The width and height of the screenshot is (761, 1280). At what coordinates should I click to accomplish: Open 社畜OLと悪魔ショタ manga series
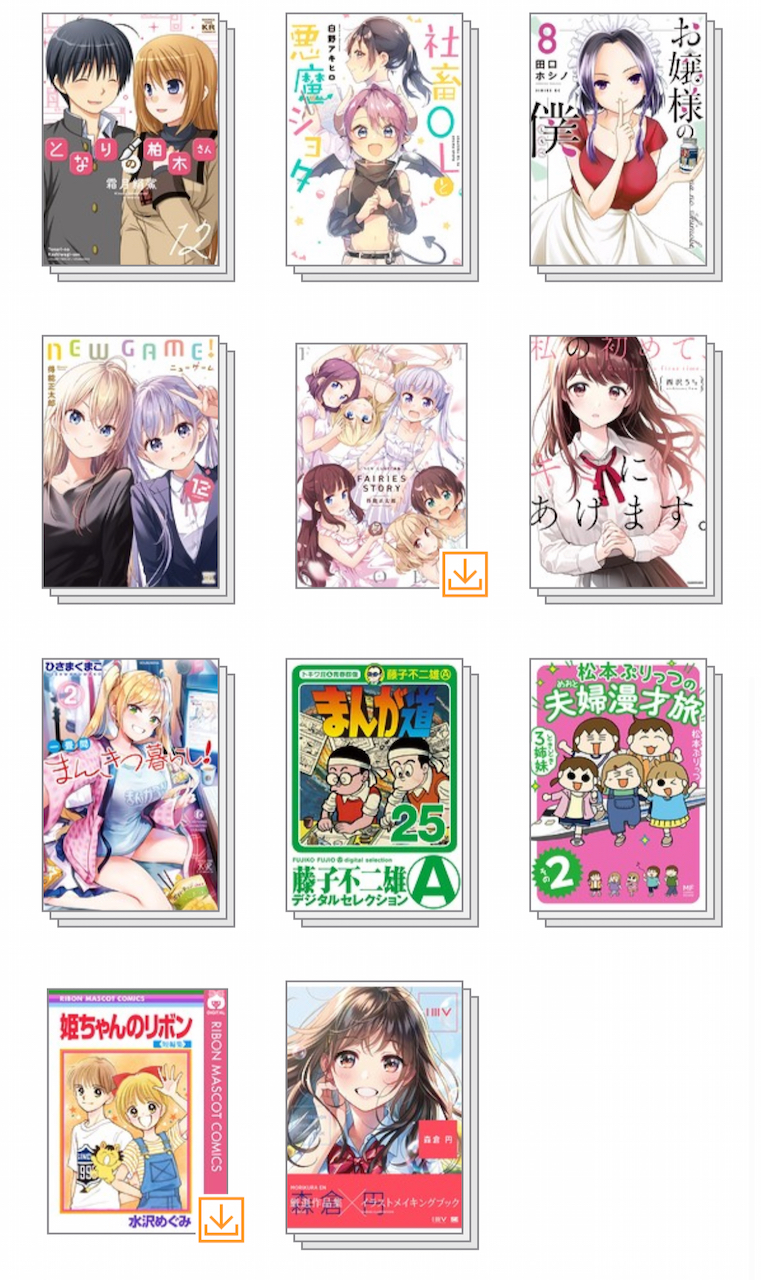point(374,140)
